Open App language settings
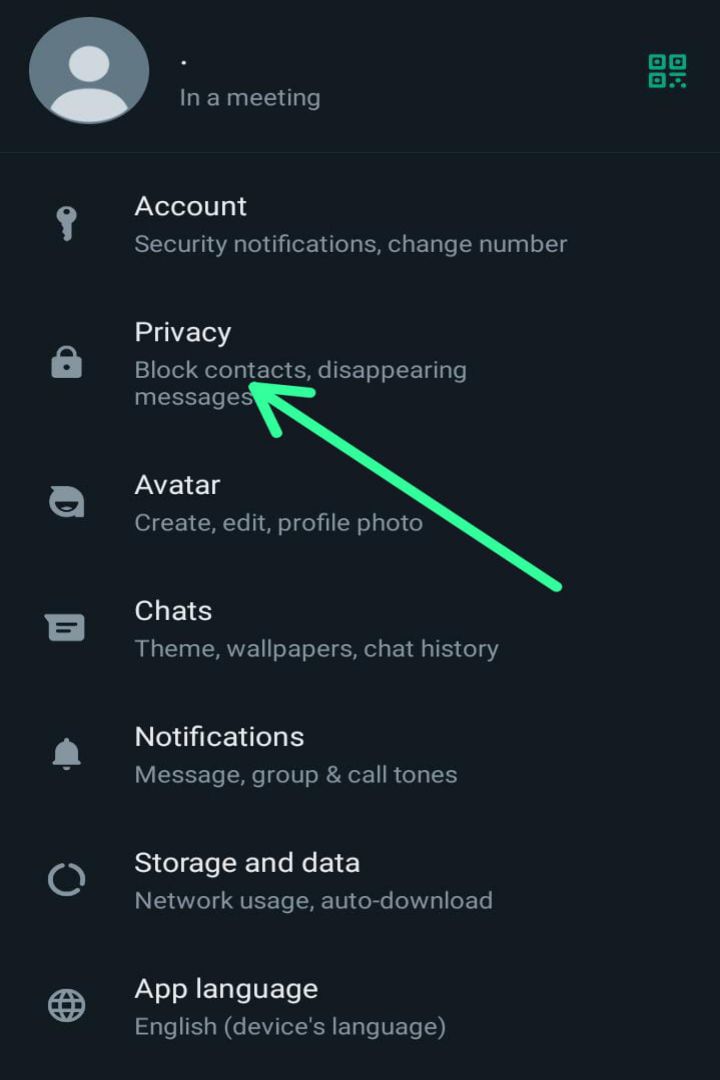The width and height of the screenshot is (720, 1080). pos(226,989)
